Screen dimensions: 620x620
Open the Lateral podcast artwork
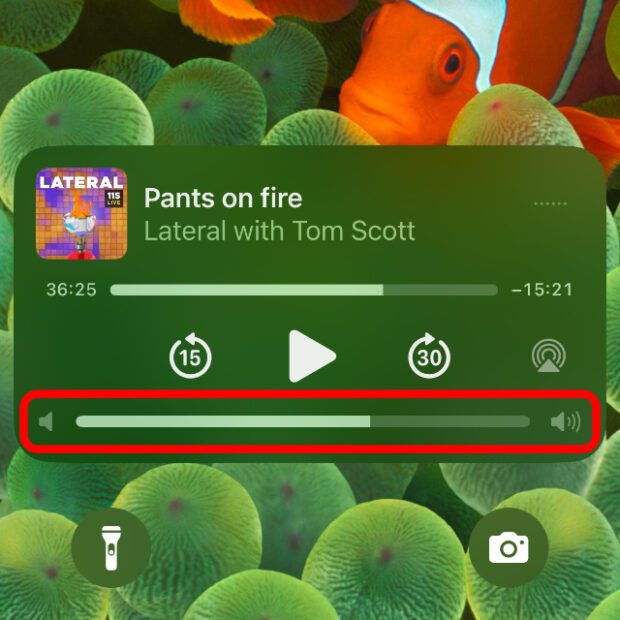pyautogui.click(x=82, y=214)
